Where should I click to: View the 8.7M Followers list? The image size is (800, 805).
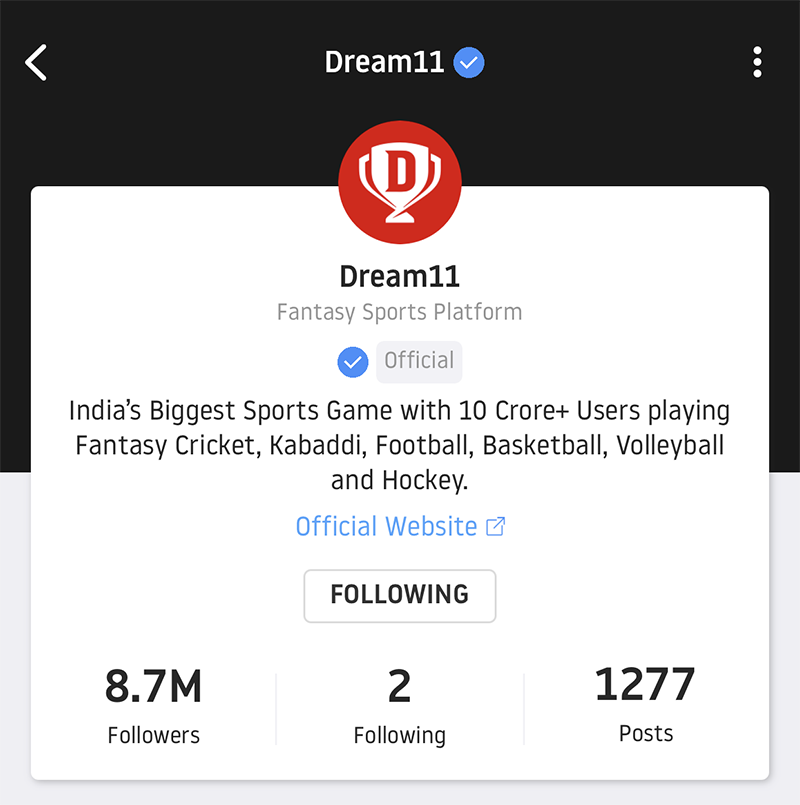pos(154,706)
